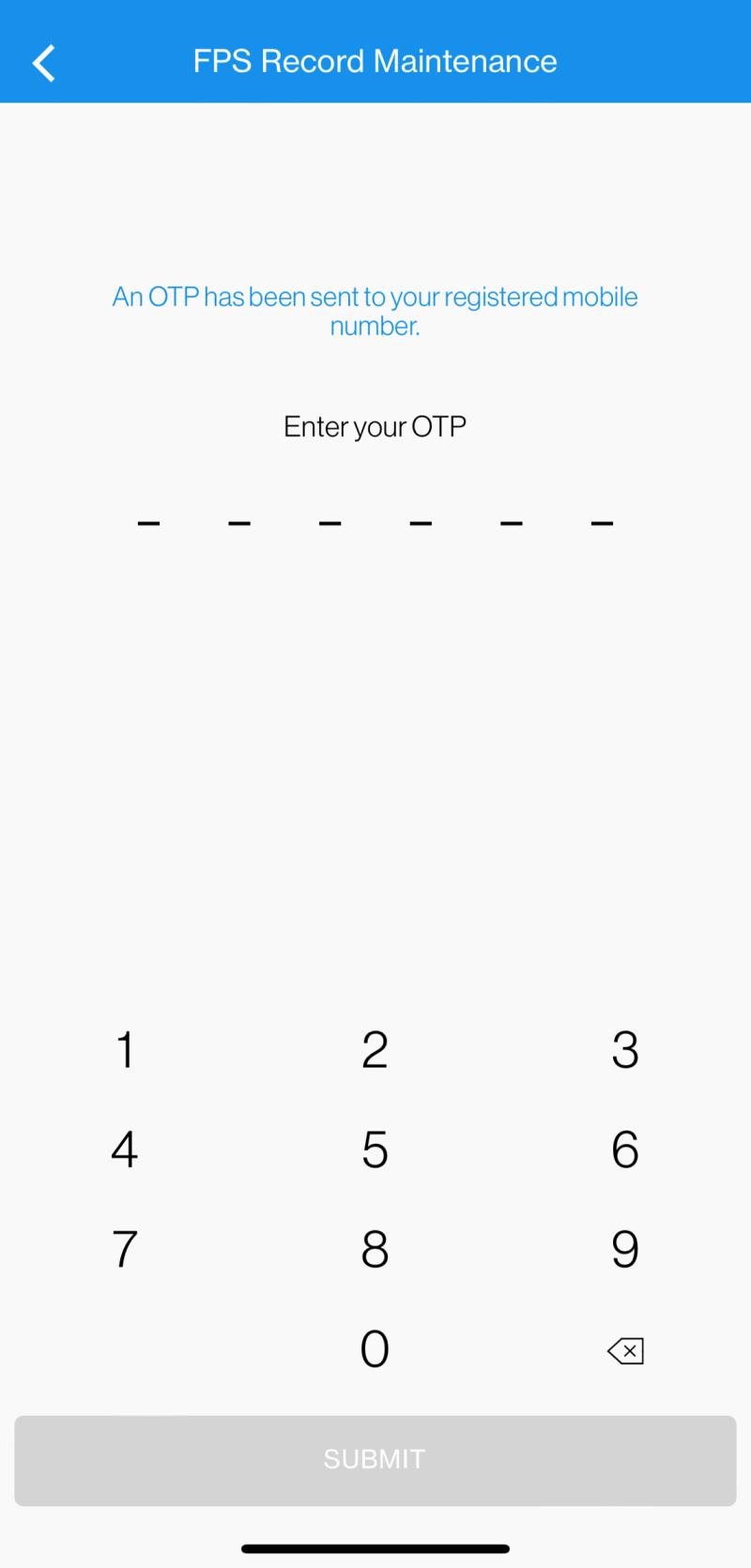Tap digit 2 on the keypad
751x1568 pixels.
pos(375,1049)
